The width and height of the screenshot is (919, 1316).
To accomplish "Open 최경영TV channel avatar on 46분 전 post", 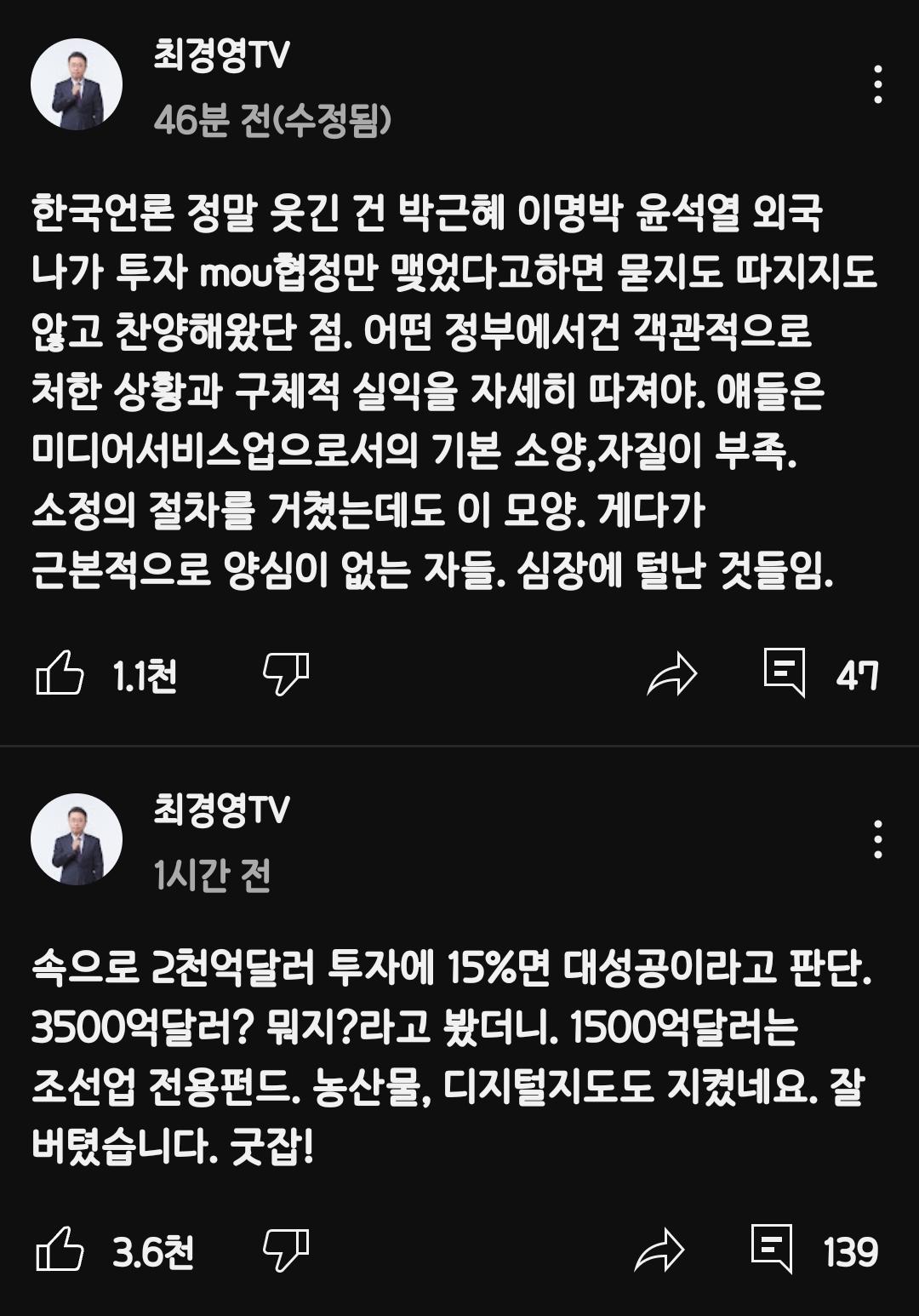I will pos(77,85).
